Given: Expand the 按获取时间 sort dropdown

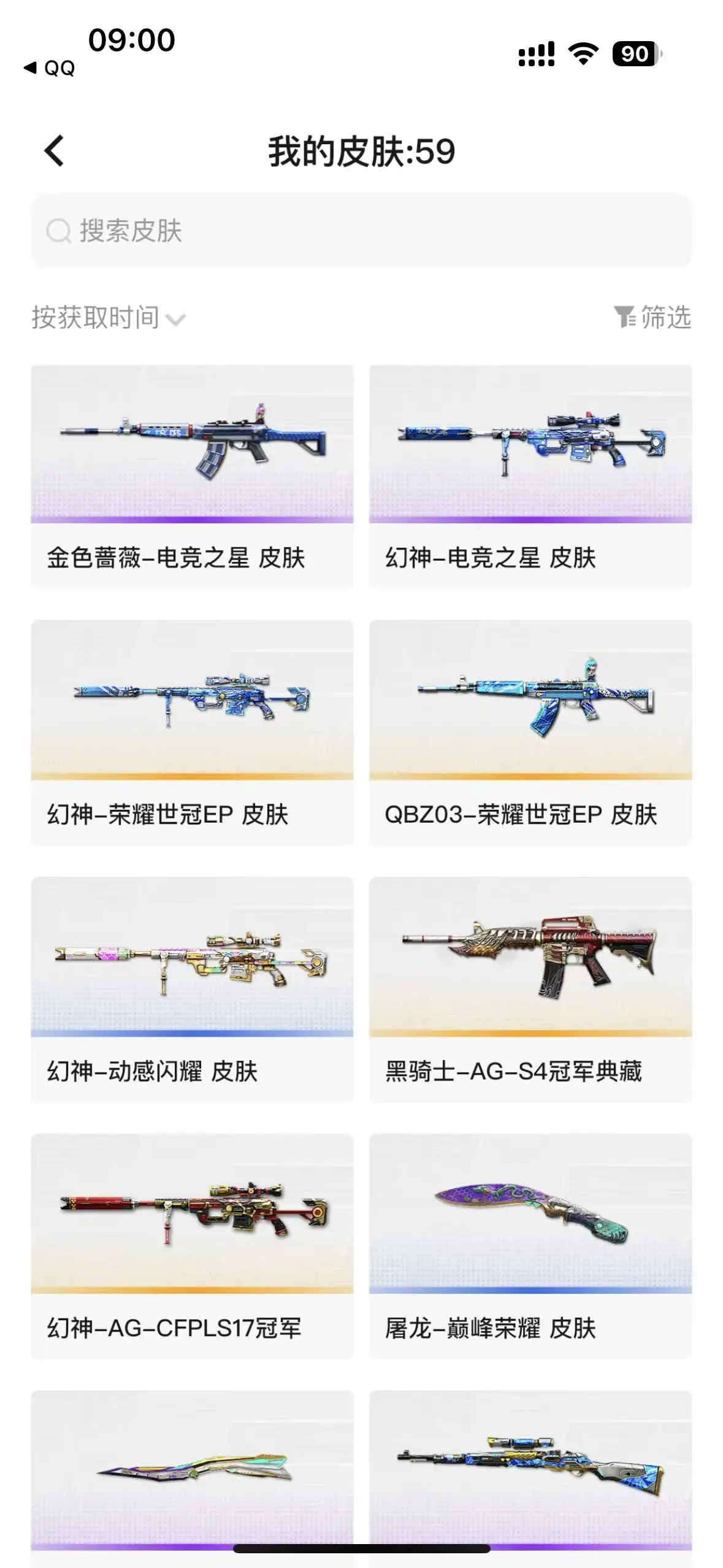Looking at the screenshot, I should [108, 318].
